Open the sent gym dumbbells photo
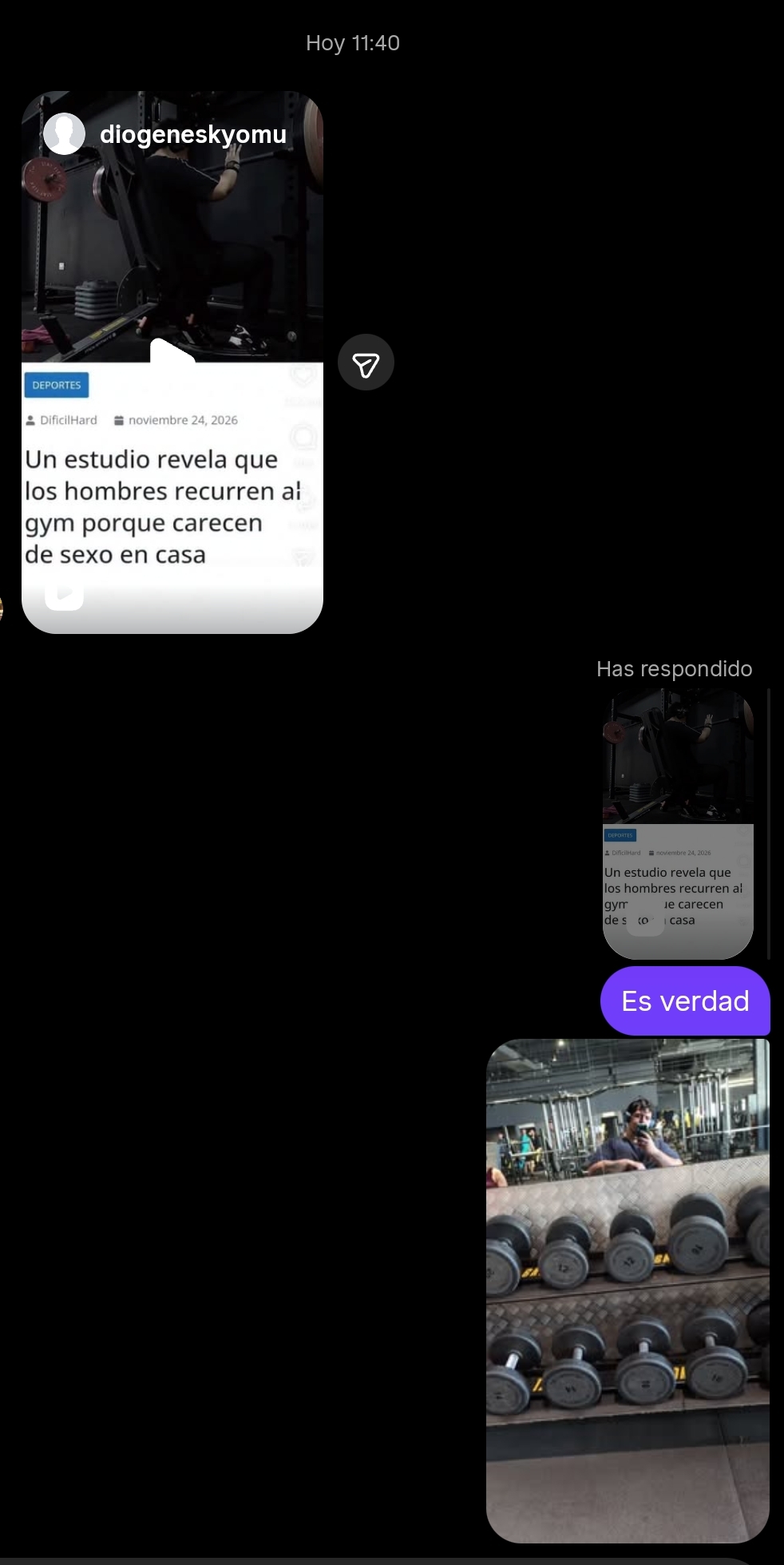Viewport: 784px width, 1565px height. [x=628, y=1290]
